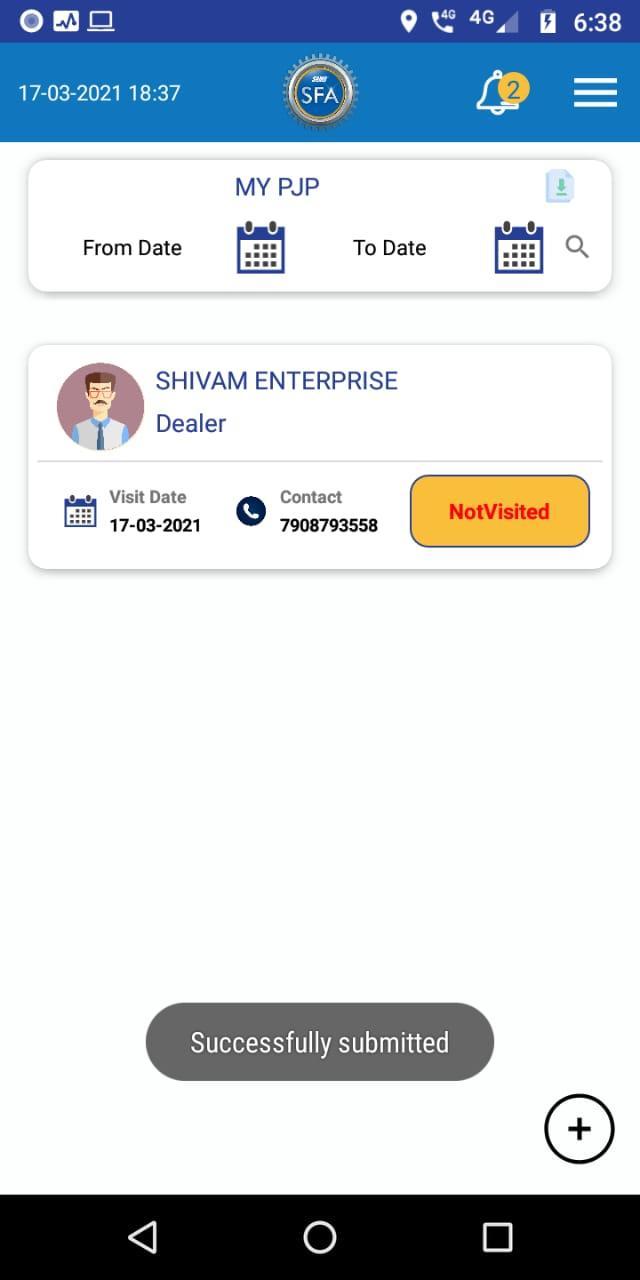Pick the To Date calendar
Viewport: 640px width, 1280px height.
[x=519, y=248]
